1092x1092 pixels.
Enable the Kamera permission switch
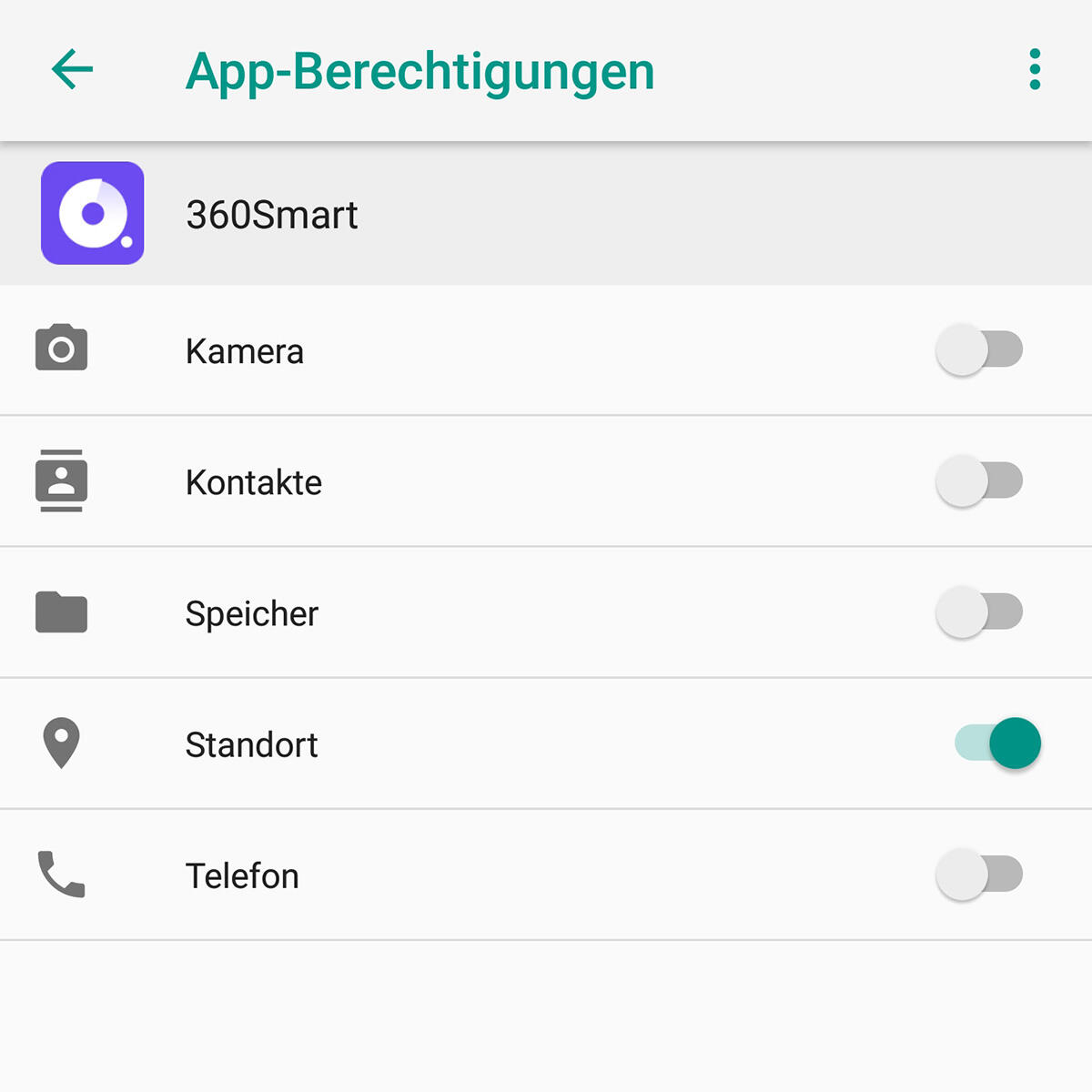[x=979, y=350]
